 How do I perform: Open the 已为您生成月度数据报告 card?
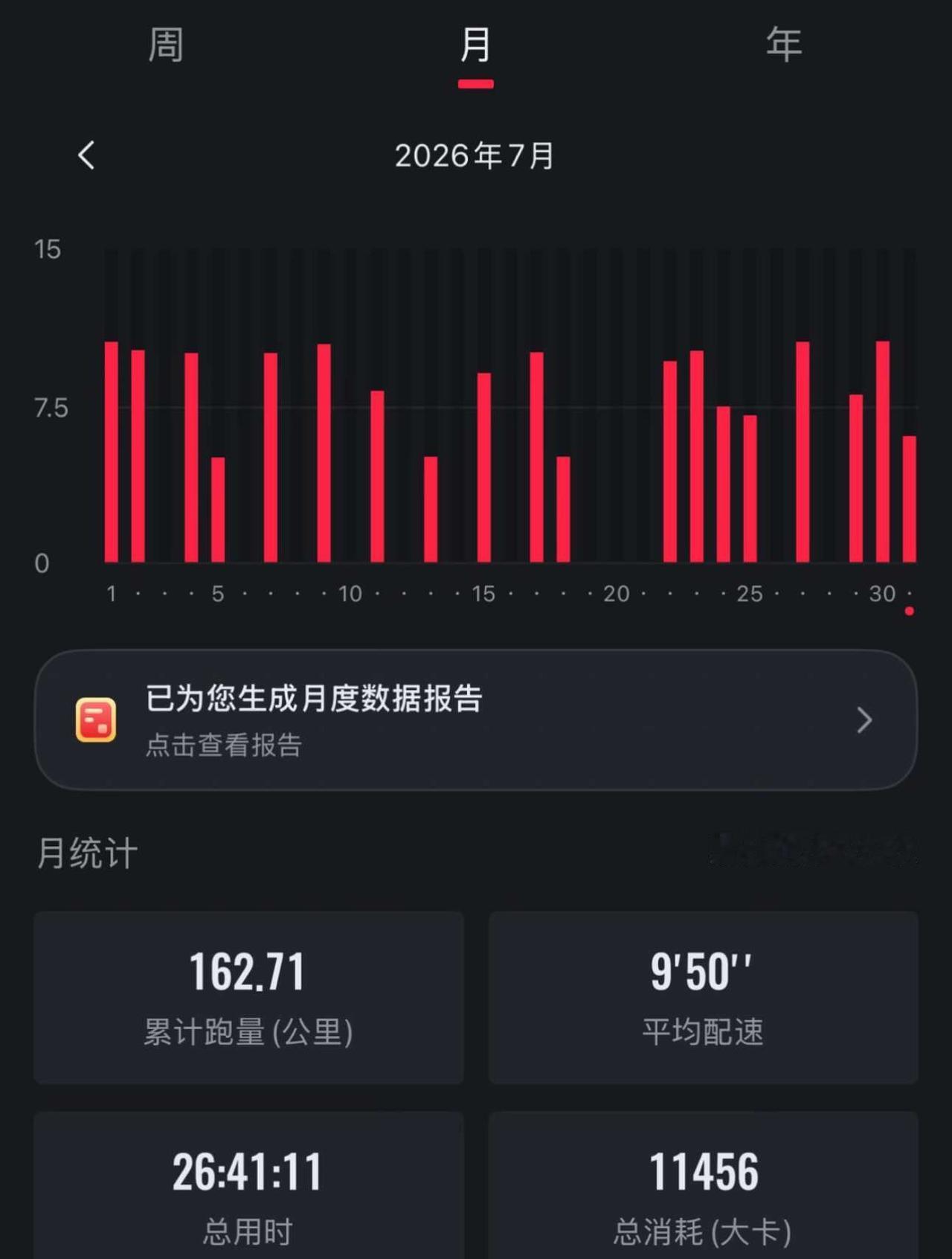point(476,720)
